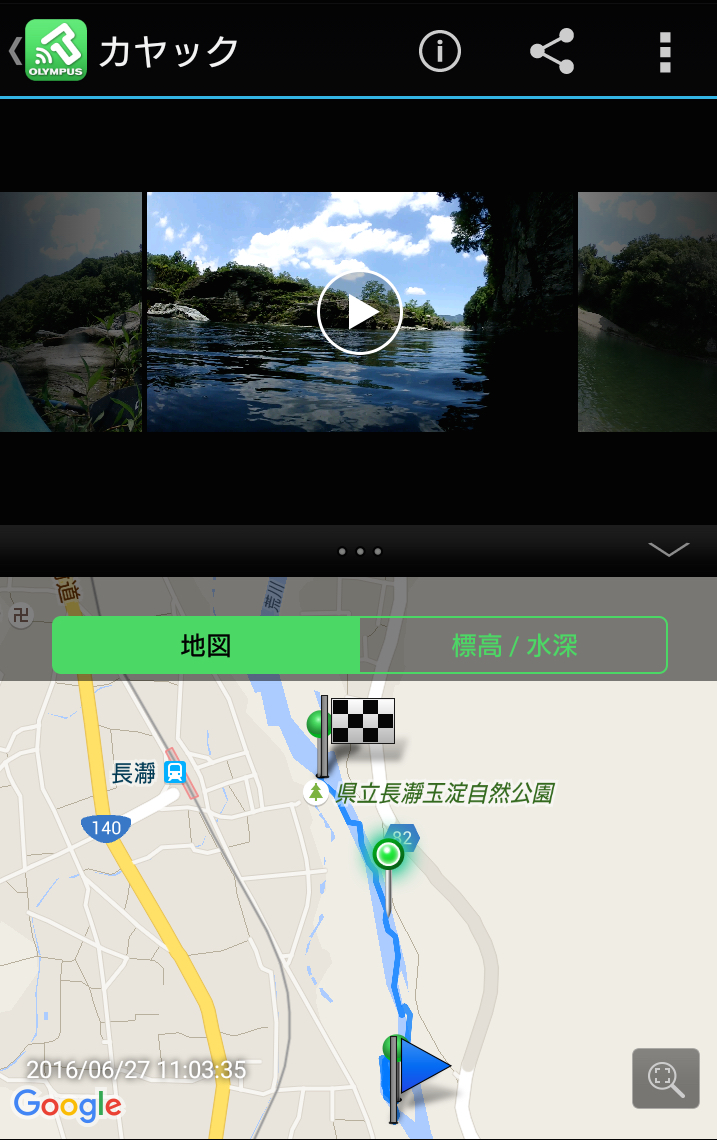This screenshot has height=1140, width=717.
Task: Open the right photo thumbnail
Action: point(648,312)
